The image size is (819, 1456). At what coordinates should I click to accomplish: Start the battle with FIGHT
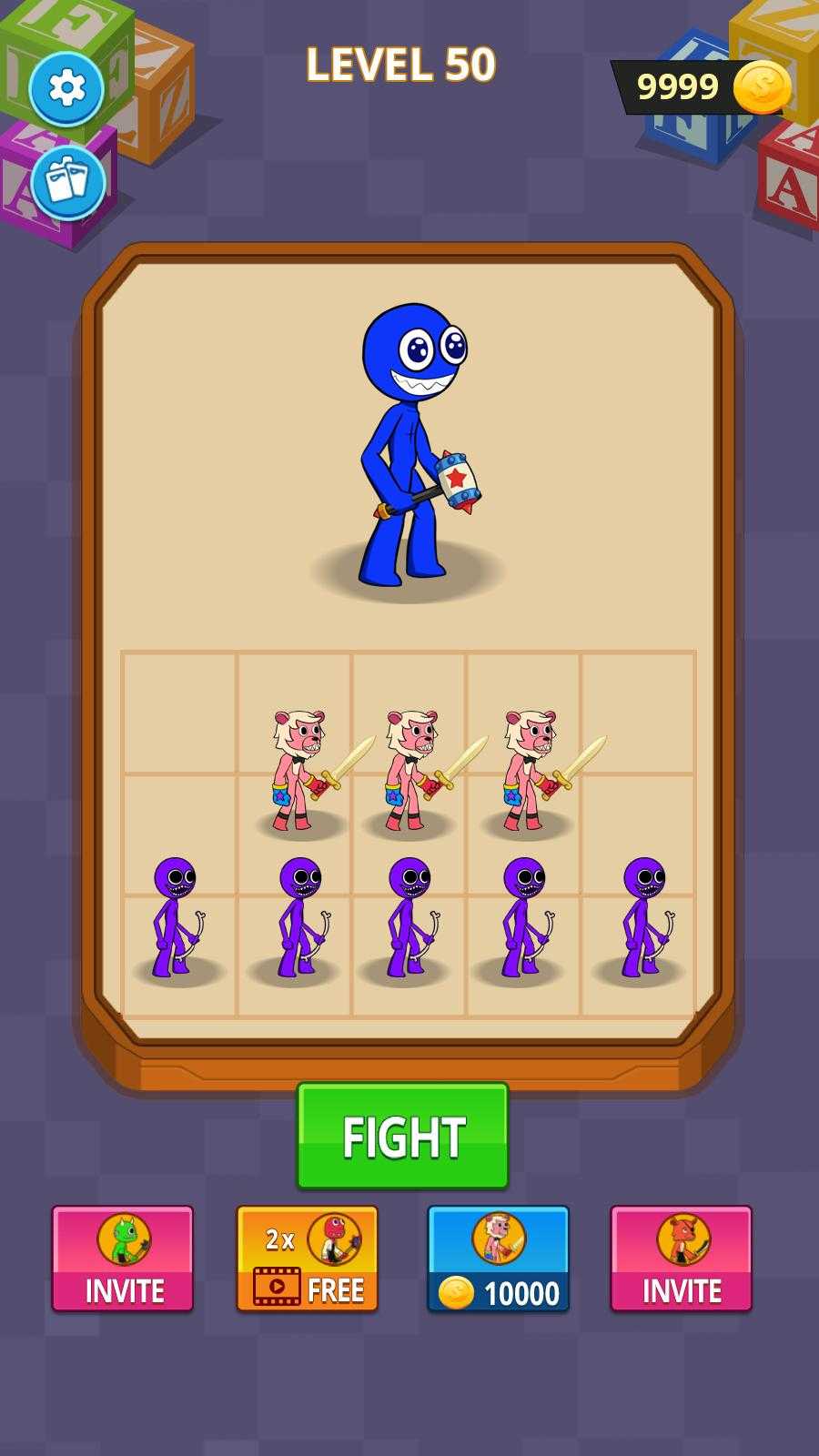tap(402, 1136)
